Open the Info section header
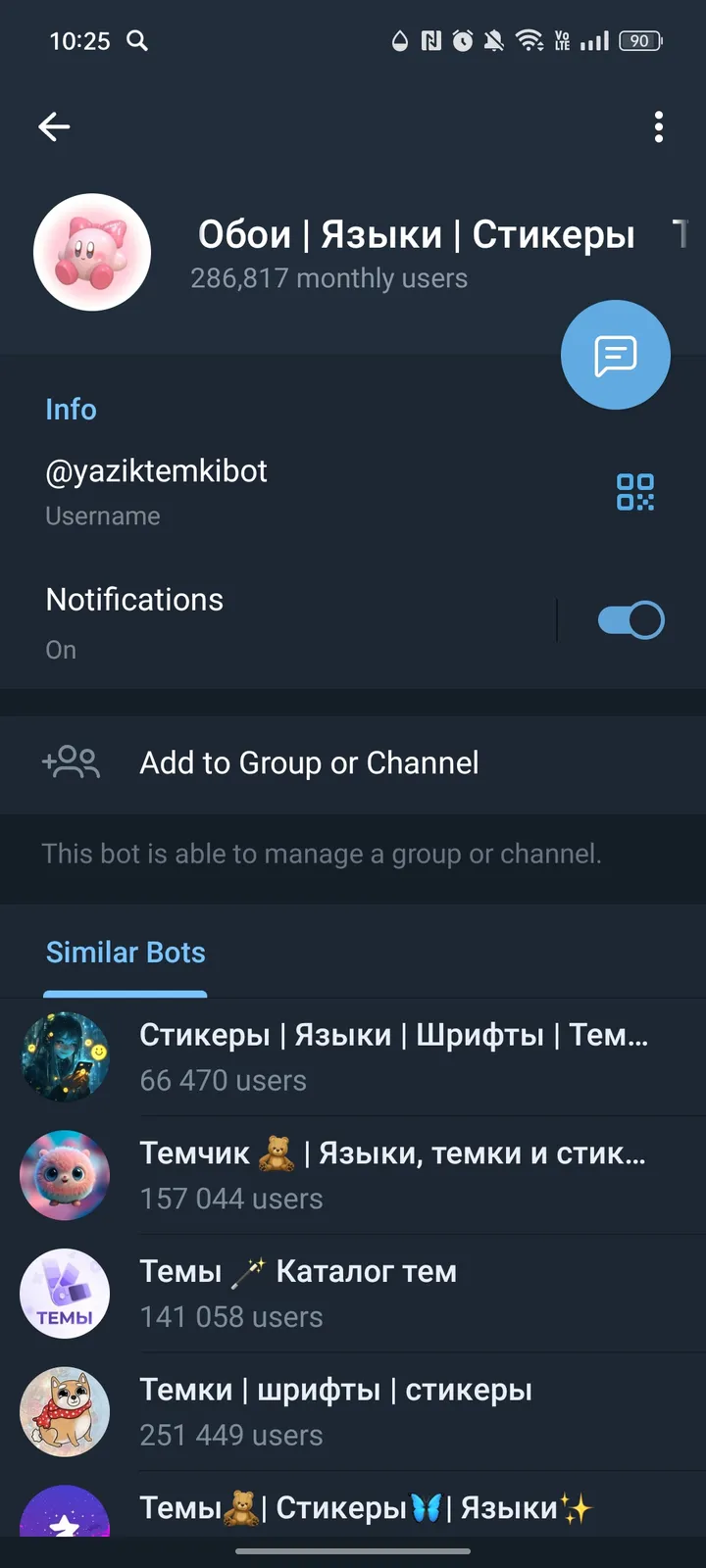706x1568 pixels. click(x=71, y=409)
